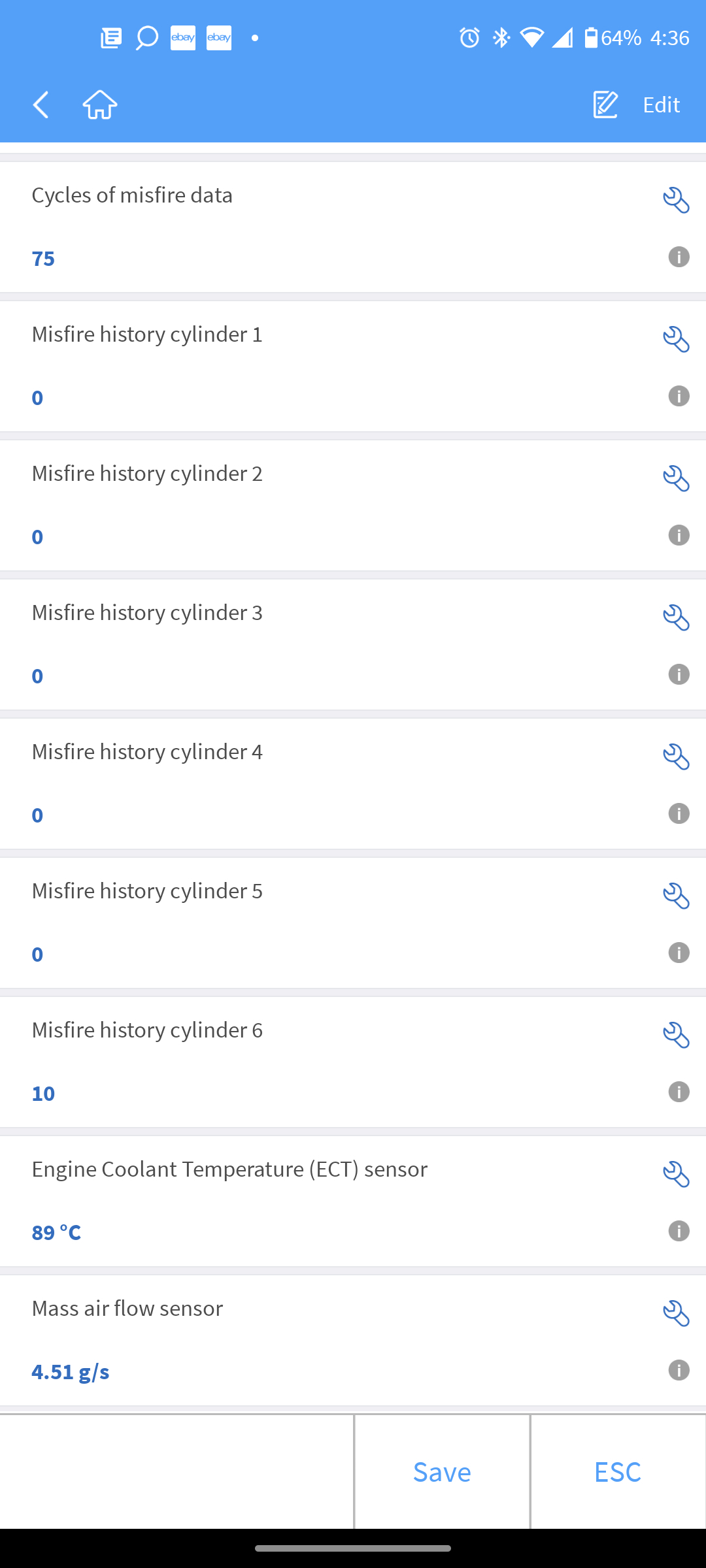Go back using the header arrow
Screen dimensions: 706x1568
click(x=41, y=105)
